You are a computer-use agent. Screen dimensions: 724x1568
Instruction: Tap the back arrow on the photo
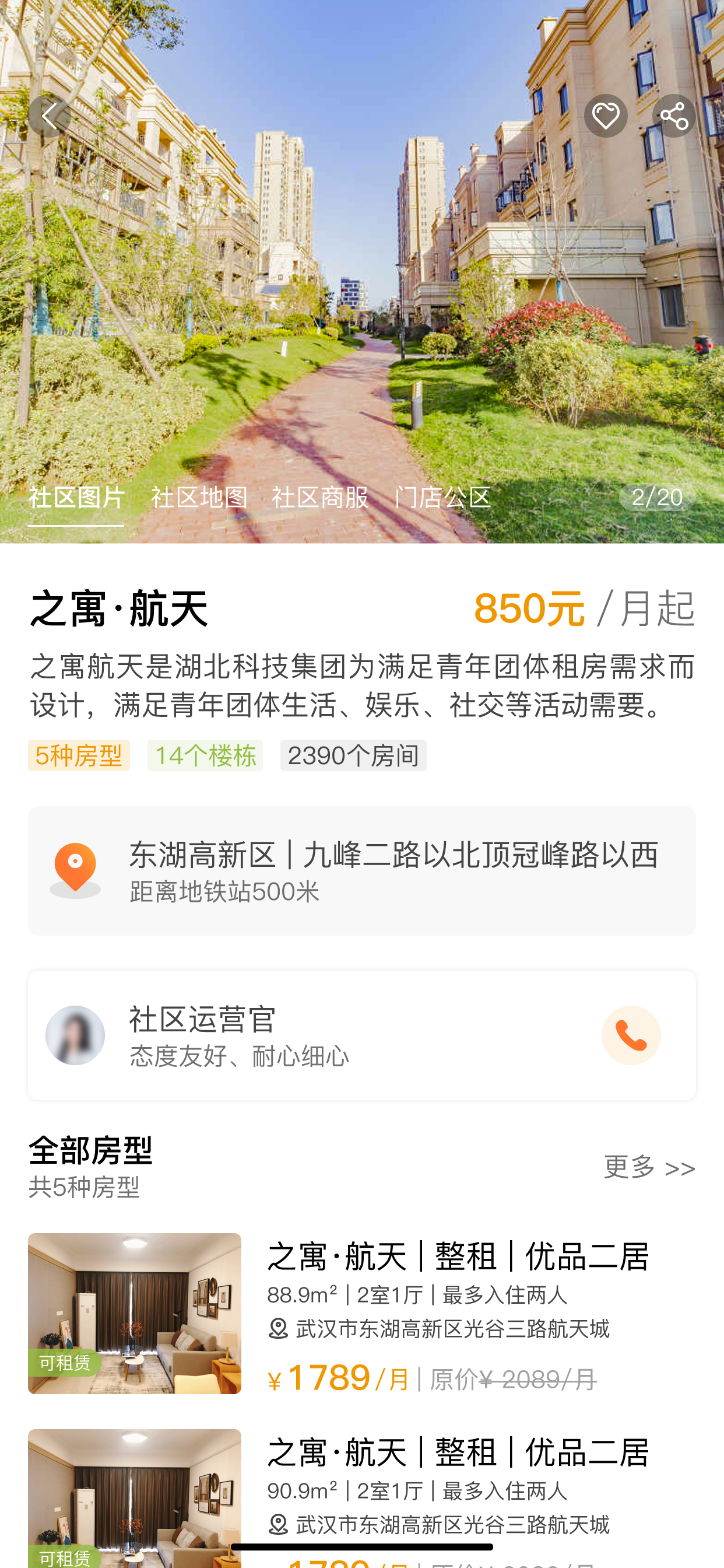51,116
